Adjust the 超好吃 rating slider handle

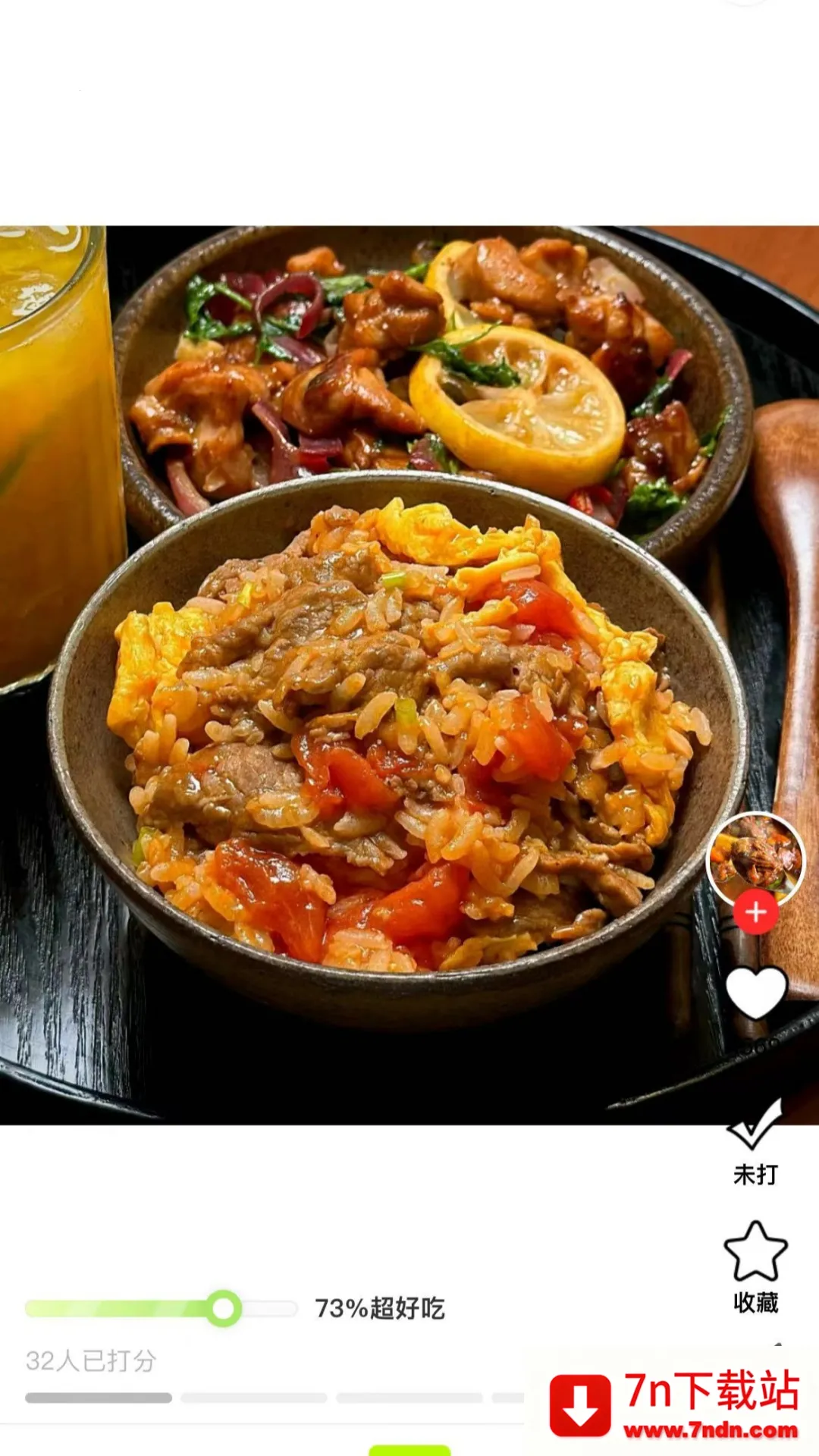(x=224, y=1308)
